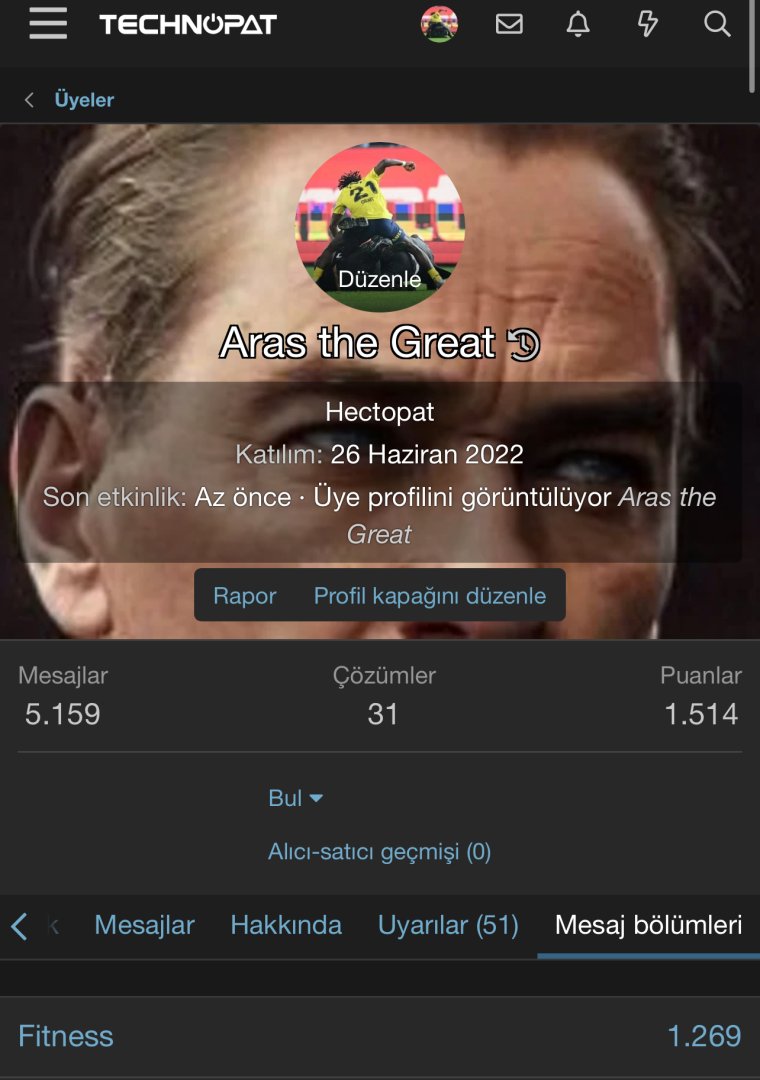Open site search

click(717, 24)
